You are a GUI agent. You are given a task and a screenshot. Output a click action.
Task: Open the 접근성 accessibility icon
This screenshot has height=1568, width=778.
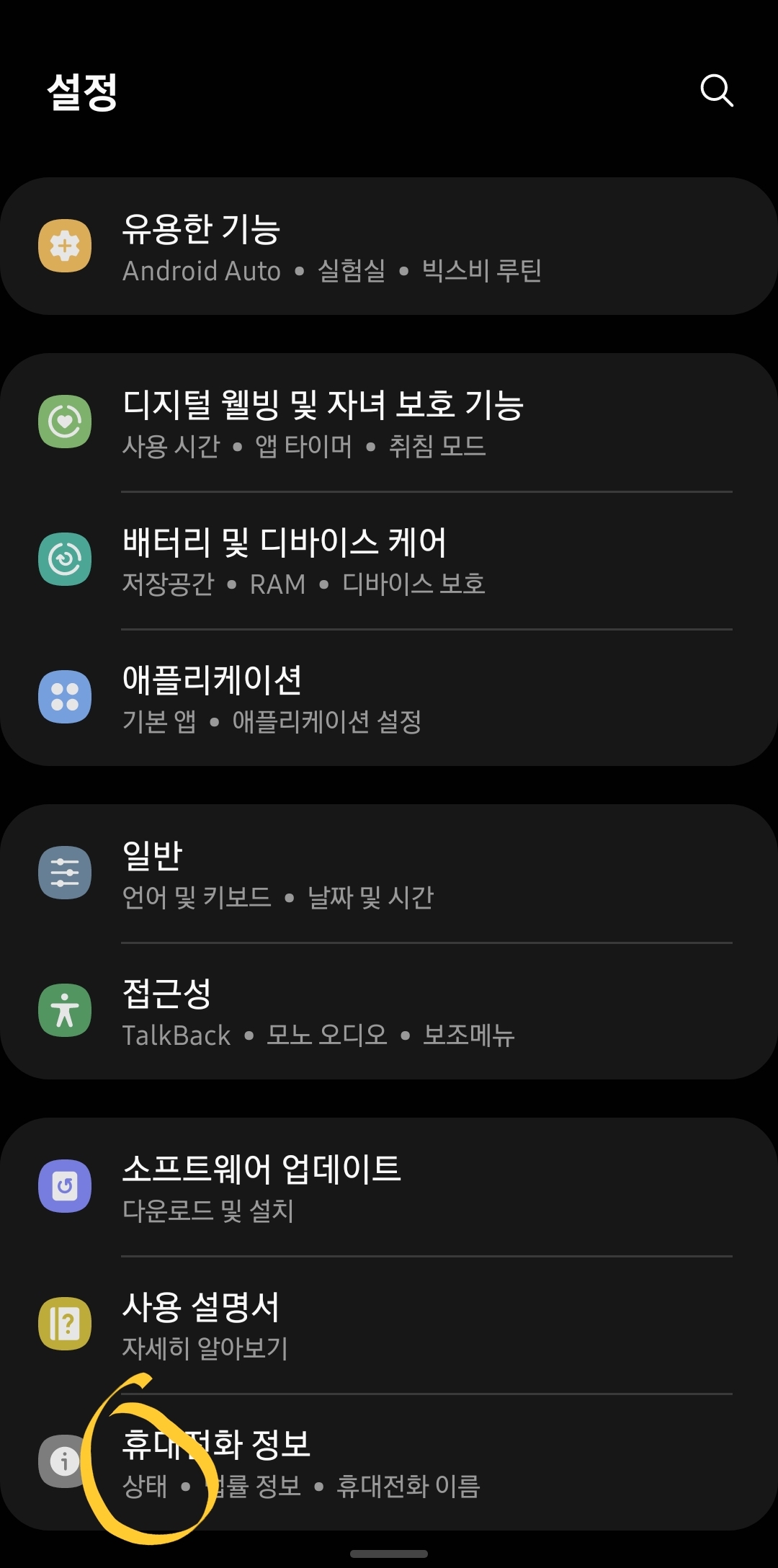point(65,1009)
